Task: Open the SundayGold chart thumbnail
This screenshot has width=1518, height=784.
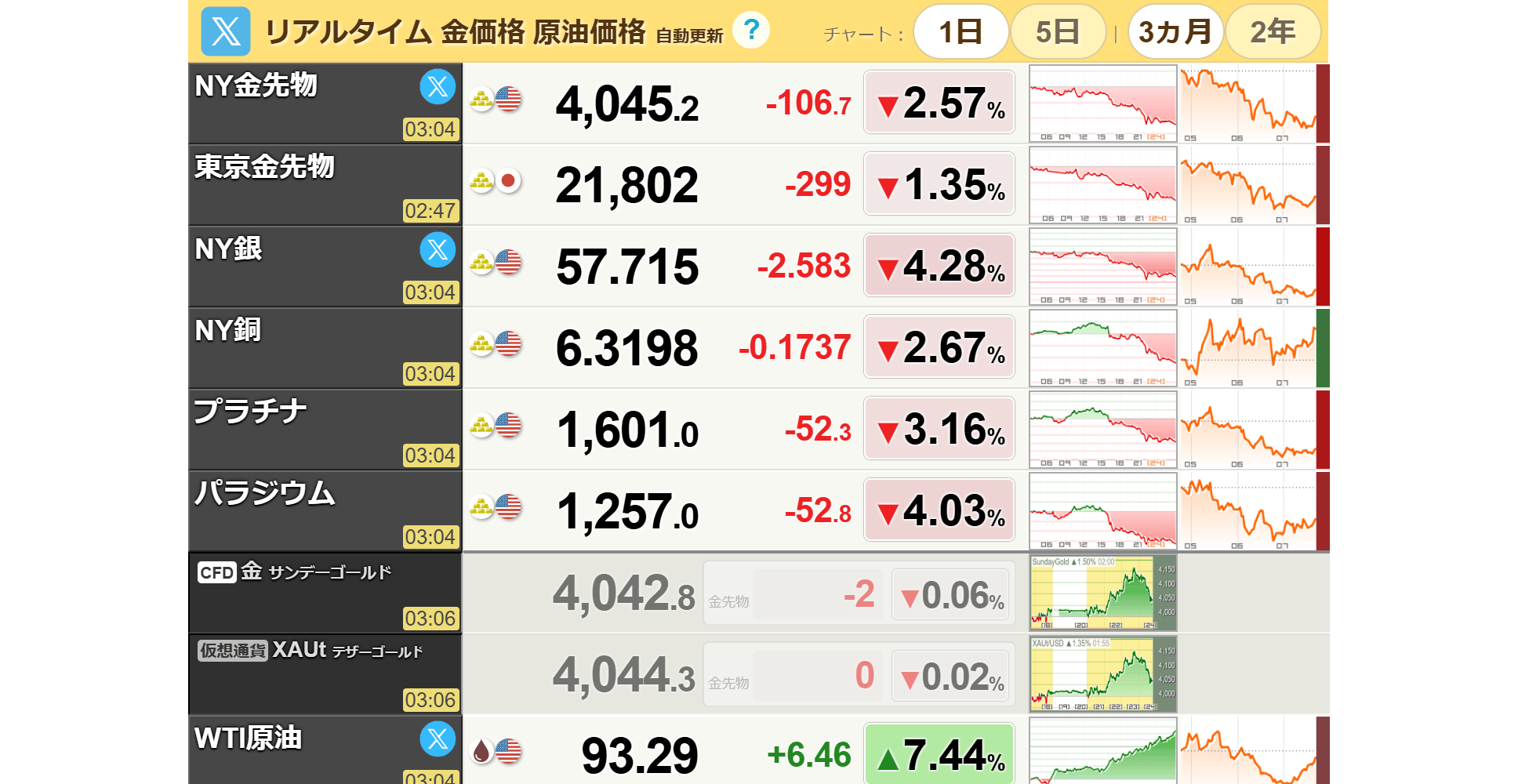Action: [1102, 593]
